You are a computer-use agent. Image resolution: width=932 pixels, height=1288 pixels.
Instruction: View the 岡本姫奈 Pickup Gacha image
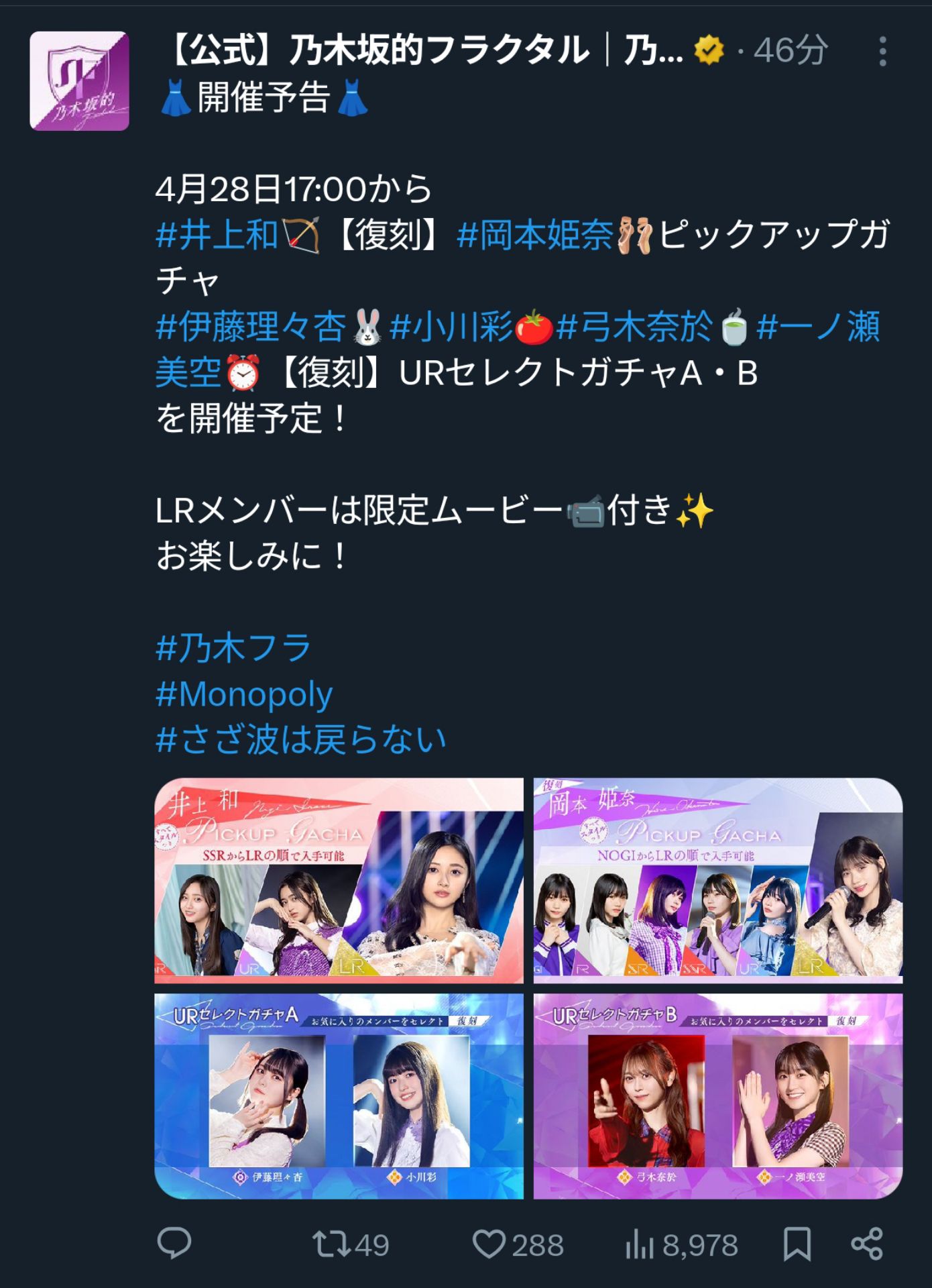[717, 880]
